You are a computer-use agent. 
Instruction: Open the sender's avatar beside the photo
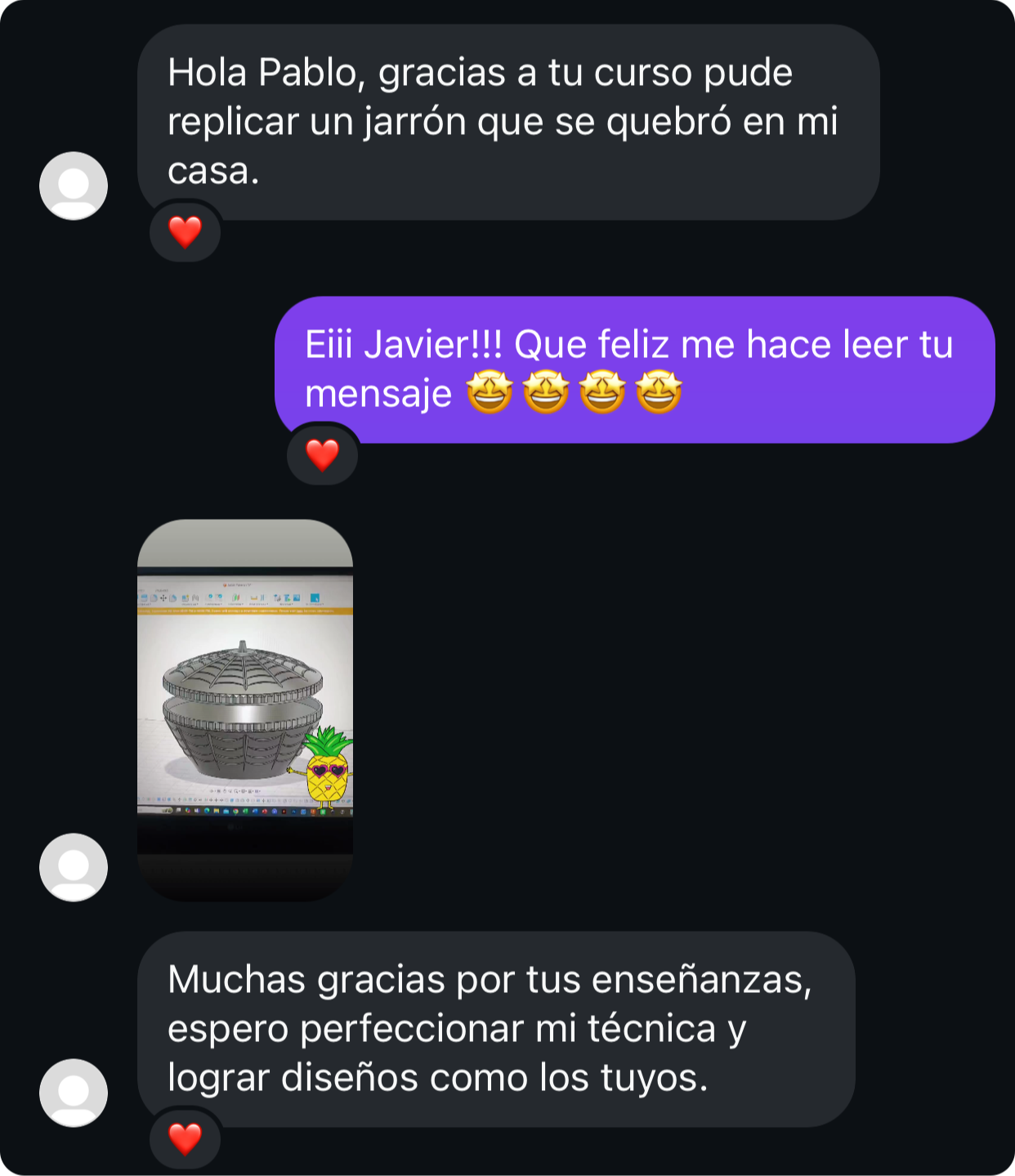pyautogui.click(x=74, y=867)
